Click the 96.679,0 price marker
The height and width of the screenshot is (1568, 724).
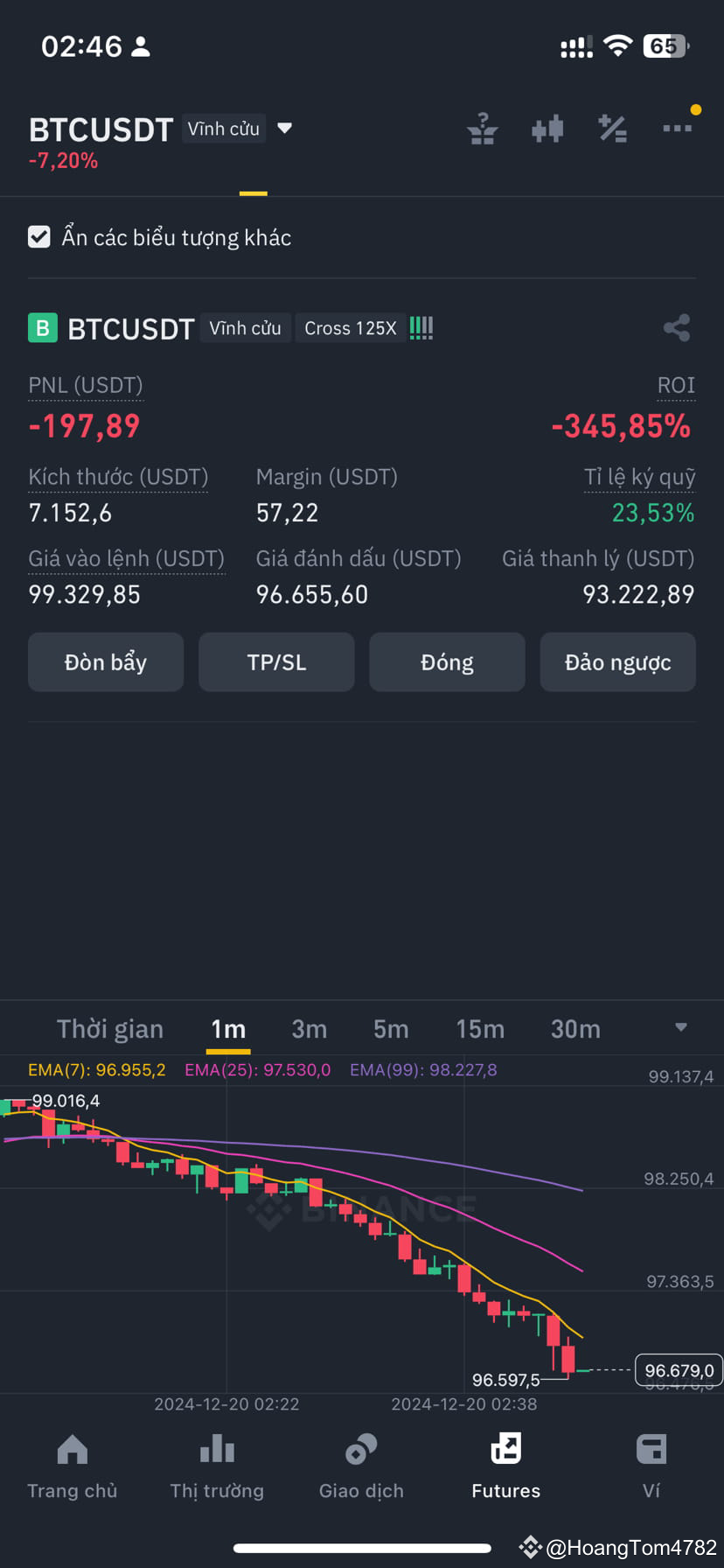pos(679,1370)
